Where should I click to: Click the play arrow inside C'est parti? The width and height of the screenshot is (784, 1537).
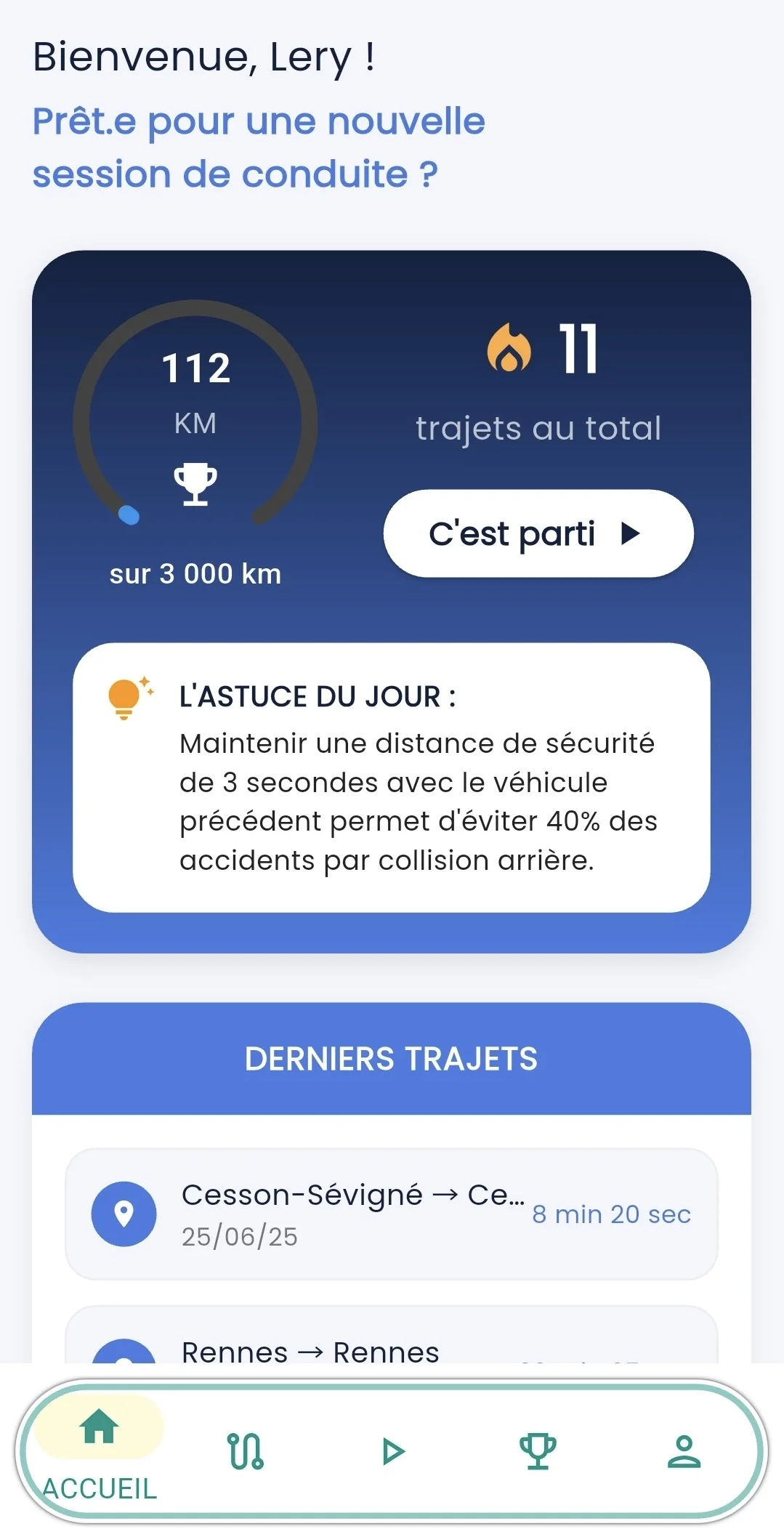(x=631, y=533)
